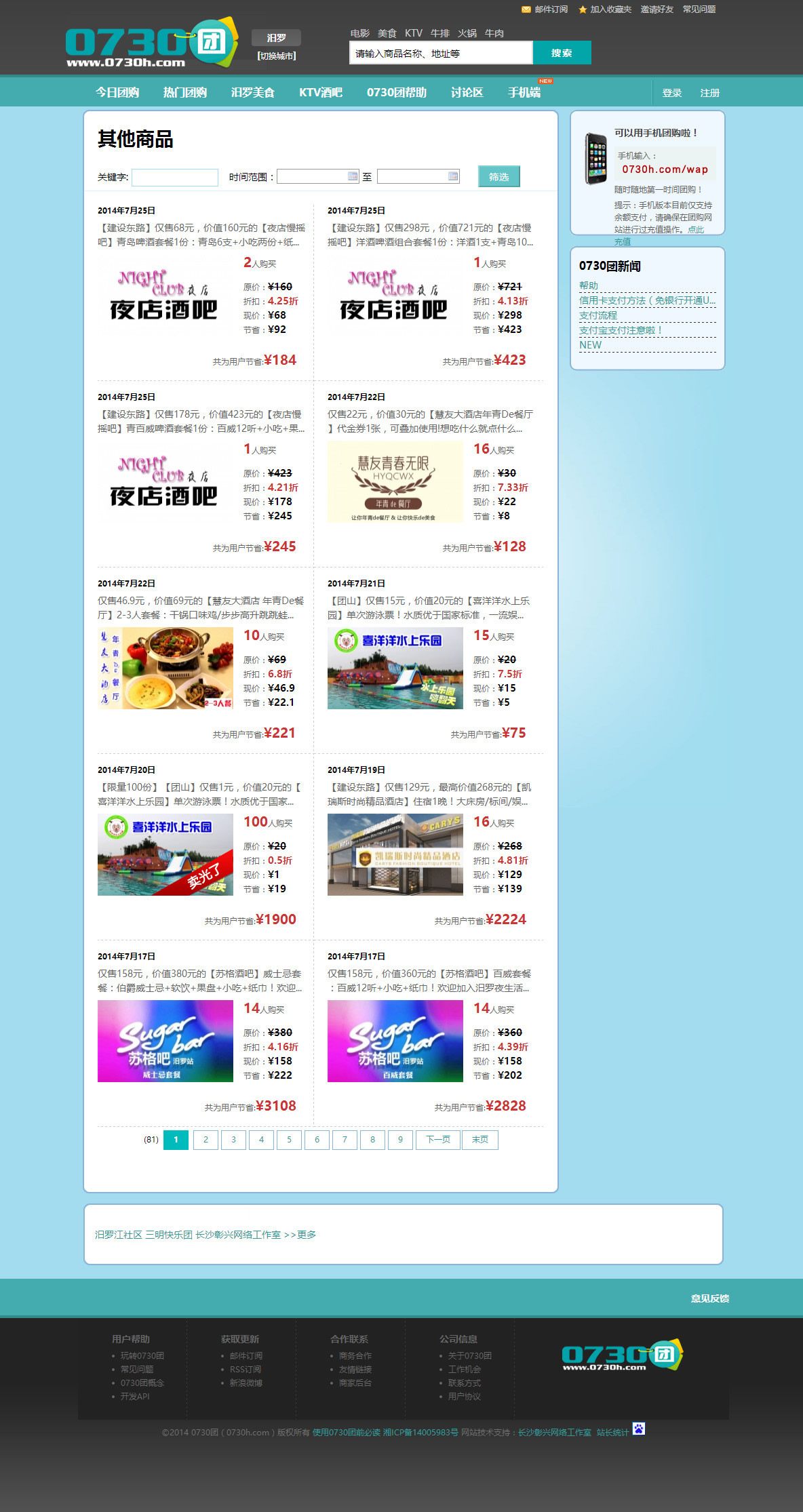The height and width of the screenshot is (1512, 803).
Task: Open the 讨论区 forum tab
Action: (467, 92)
